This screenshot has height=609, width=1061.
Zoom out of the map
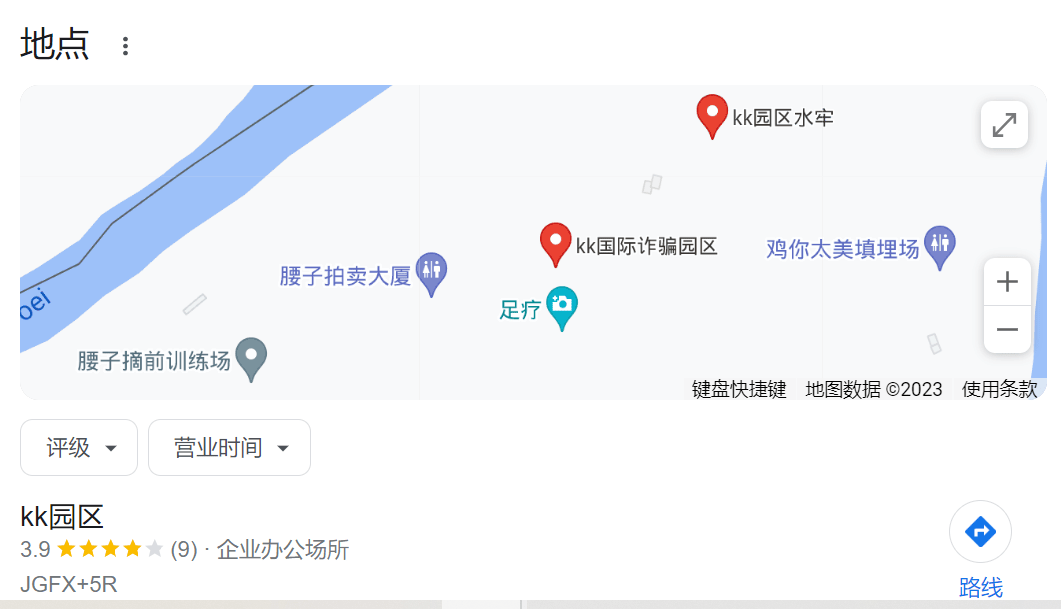pyautogui.click(x=1007, y=329)
